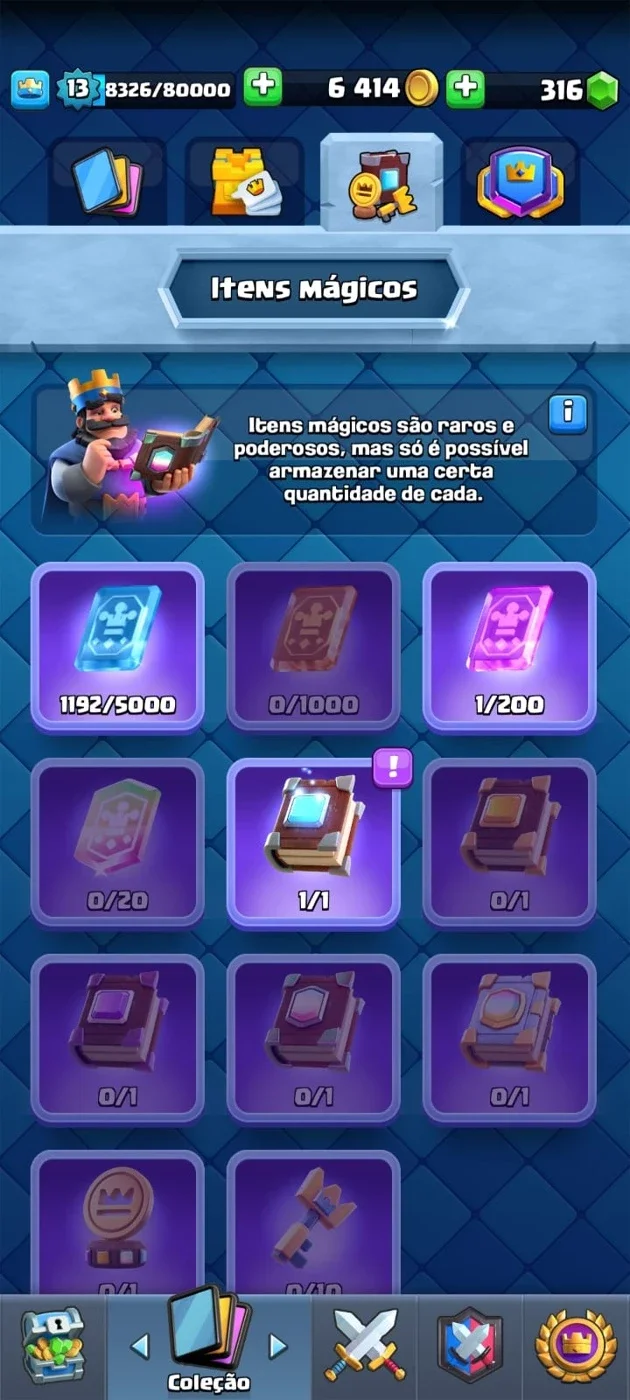Open the player profile crown icon
The height and width of the screenshot is (1400, 630).
click(x=30, y=89)
